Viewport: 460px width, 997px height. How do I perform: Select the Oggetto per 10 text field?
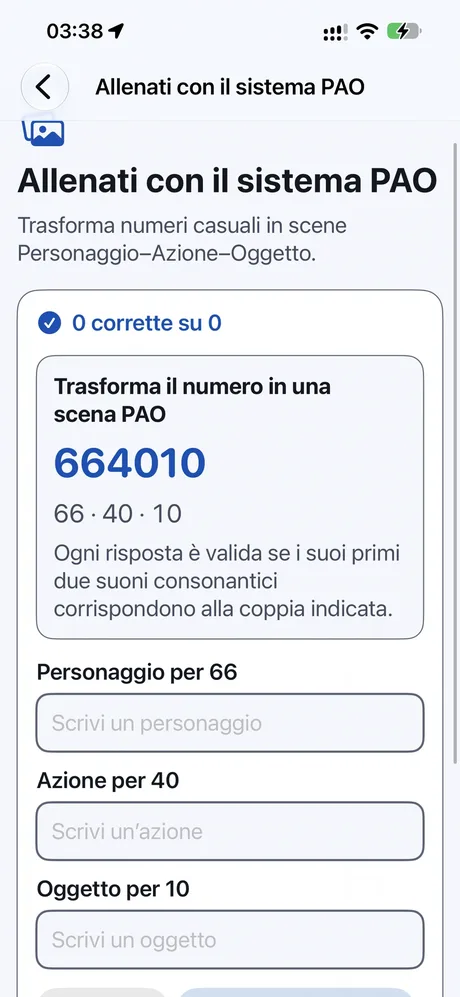[x=230, y=940]
